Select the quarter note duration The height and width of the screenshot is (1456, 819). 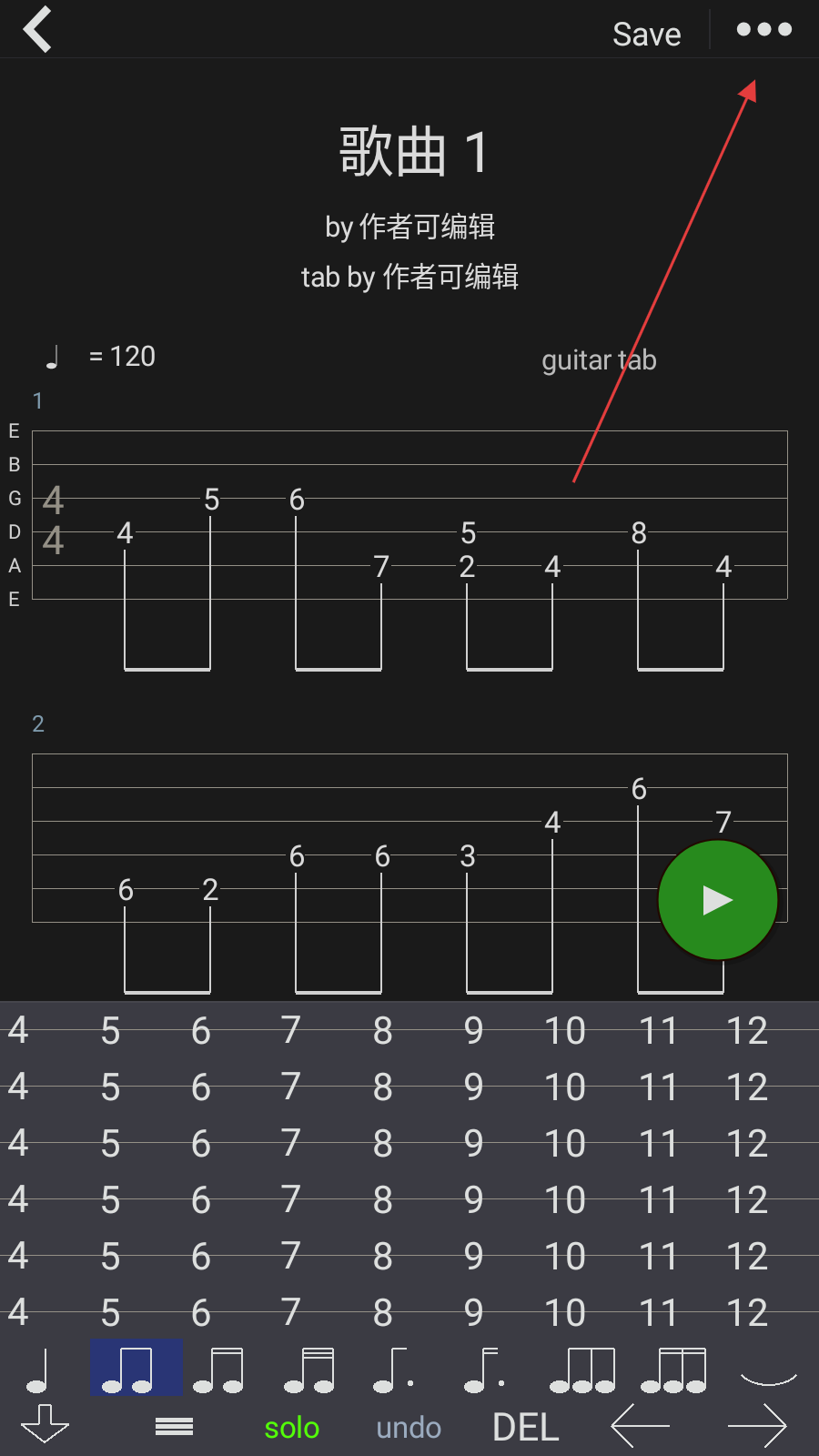tap(38, 1370)
